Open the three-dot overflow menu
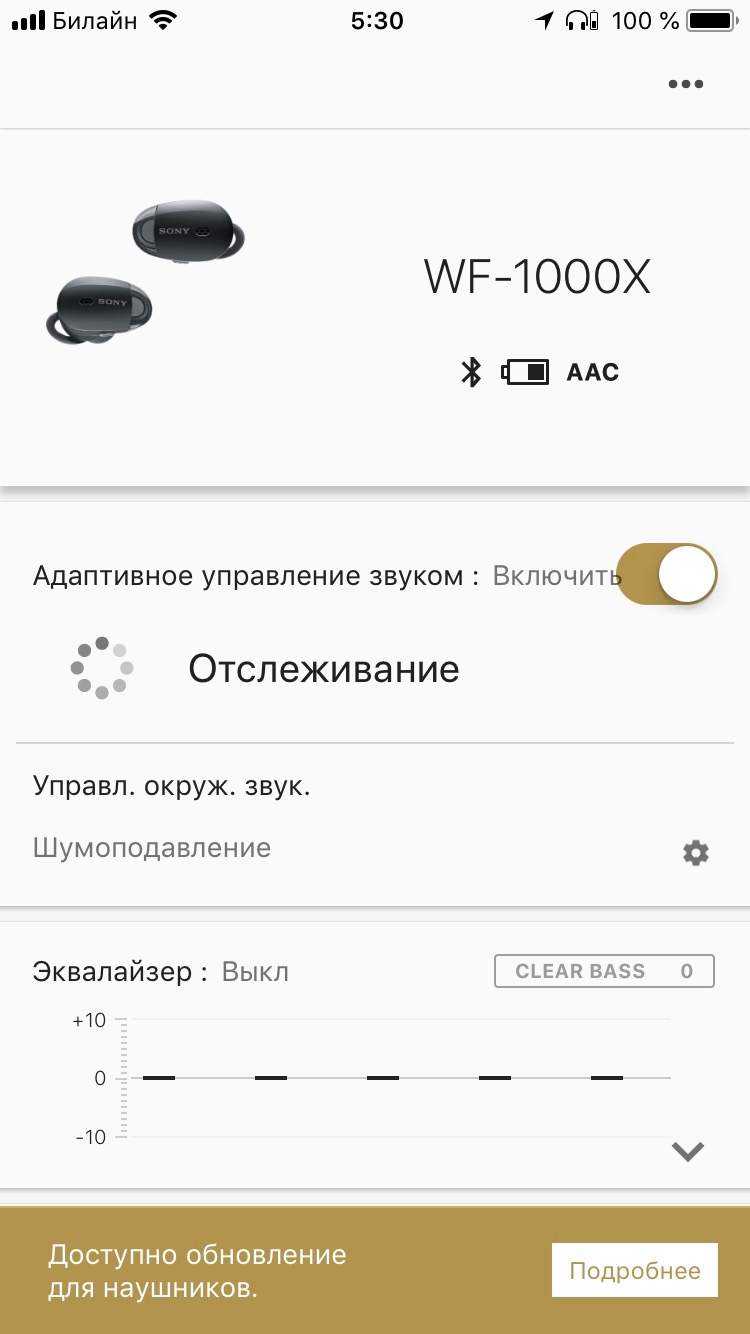 [686, 84]
